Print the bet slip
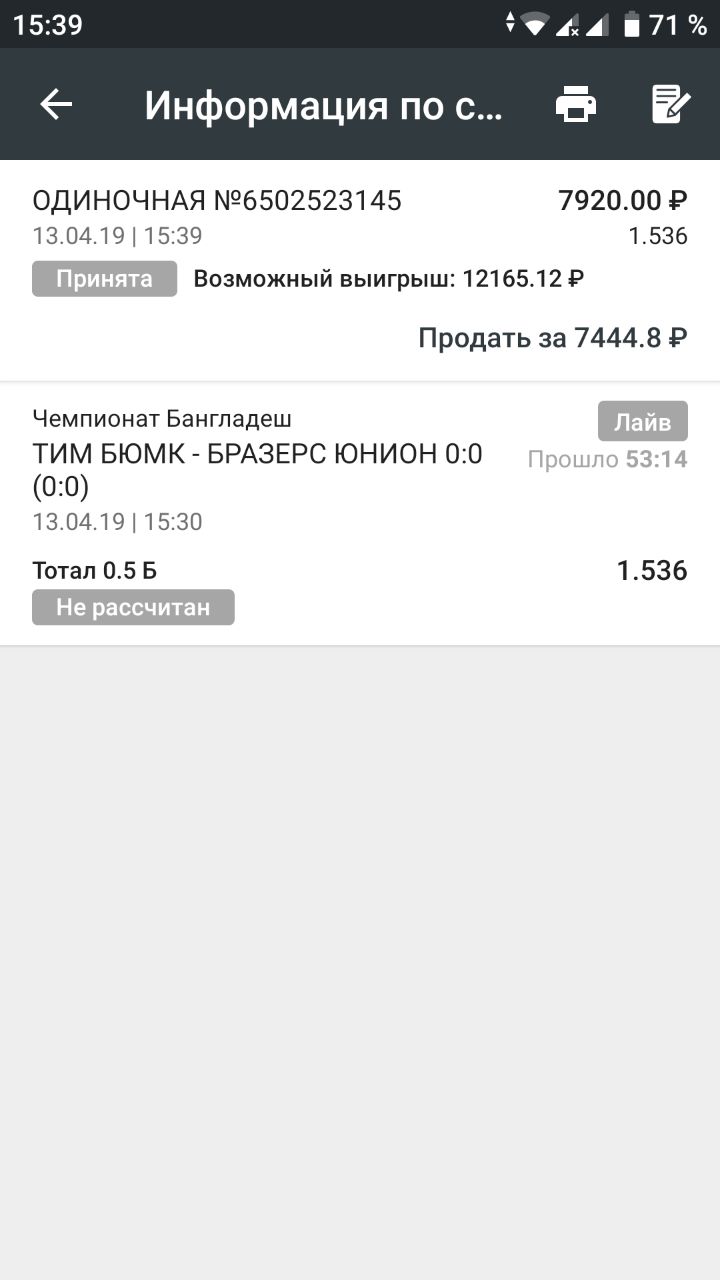 click(x=576, y=104)
